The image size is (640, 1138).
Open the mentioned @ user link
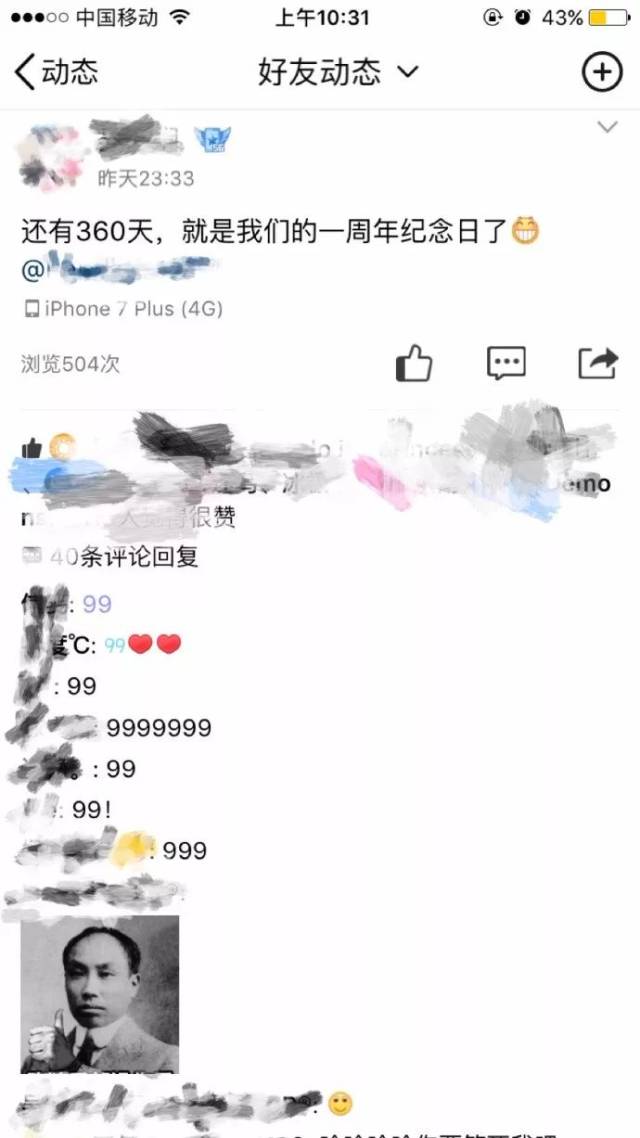119,270
